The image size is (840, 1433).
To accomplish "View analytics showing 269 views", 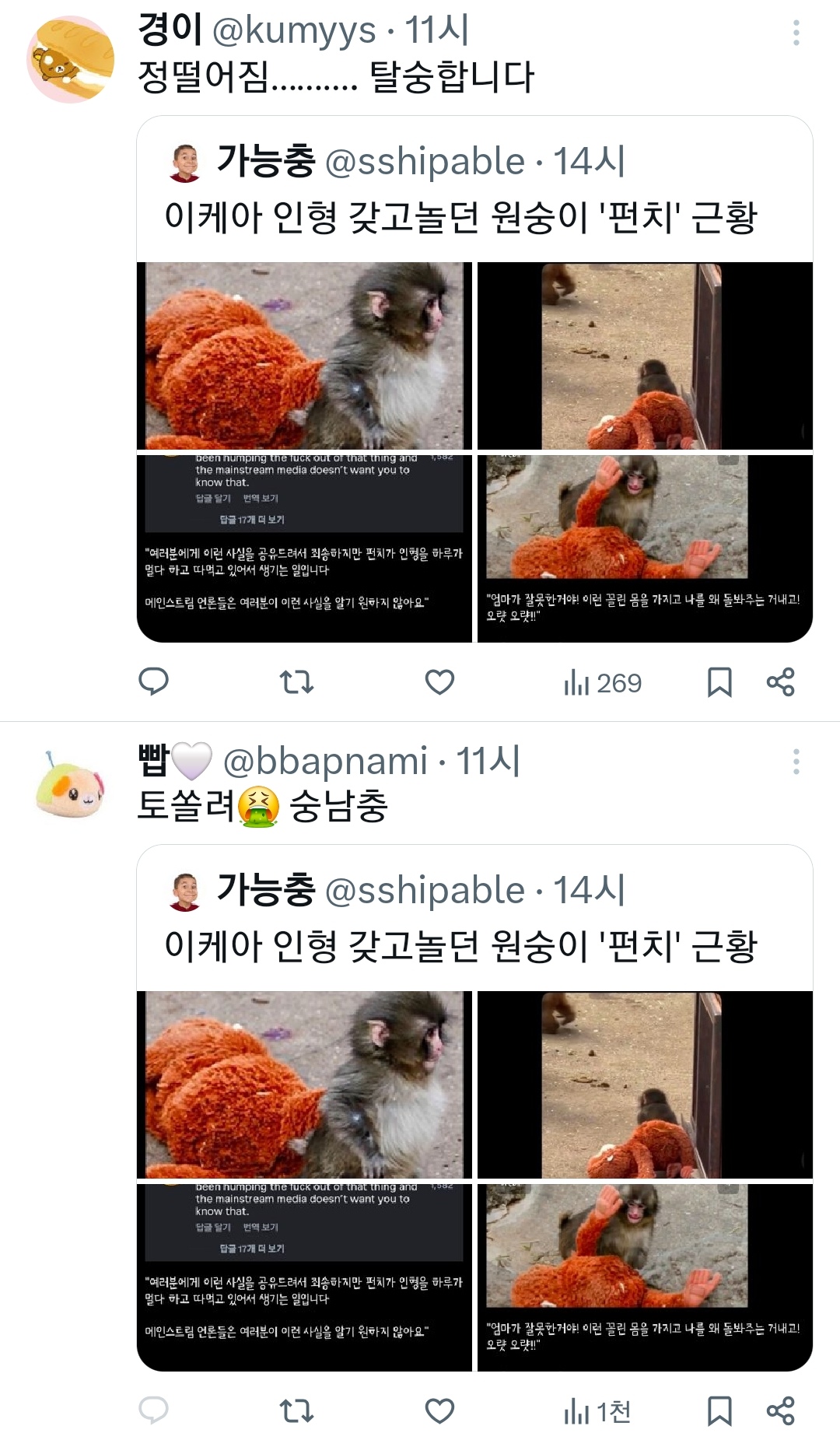I will pos(603,683).
